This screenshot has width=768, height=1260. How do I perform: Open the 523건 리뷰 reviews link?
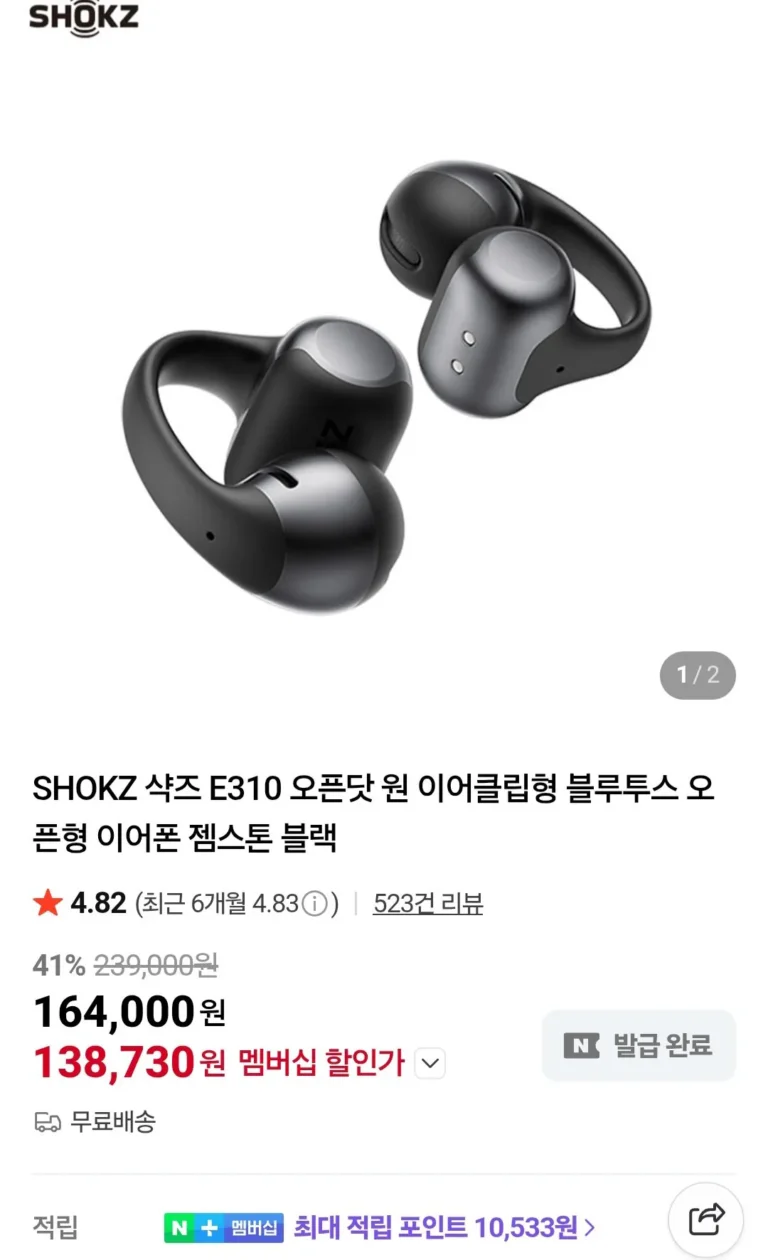[x=427, y=904]
